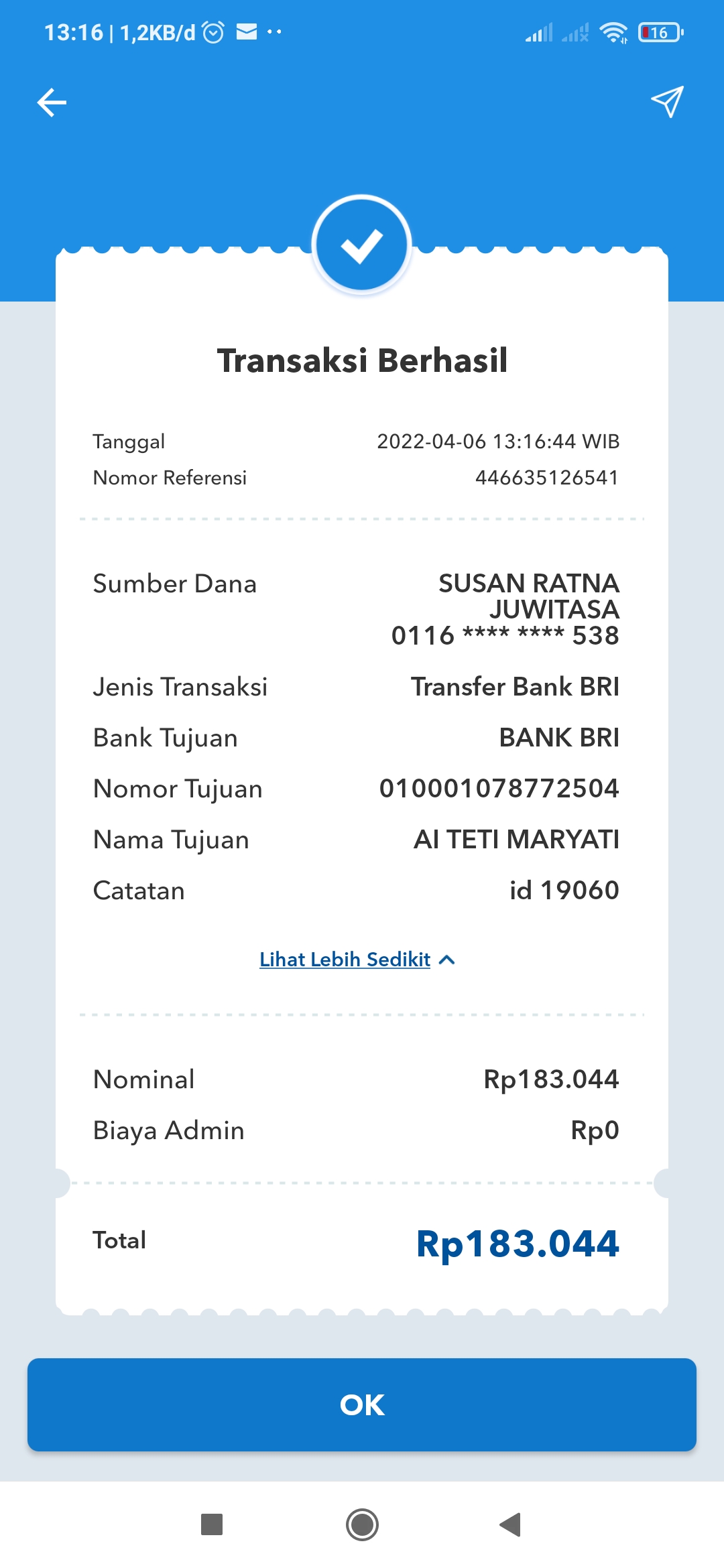
Task: Go back using the top-left arrow
Action: [x=52, y=103]
